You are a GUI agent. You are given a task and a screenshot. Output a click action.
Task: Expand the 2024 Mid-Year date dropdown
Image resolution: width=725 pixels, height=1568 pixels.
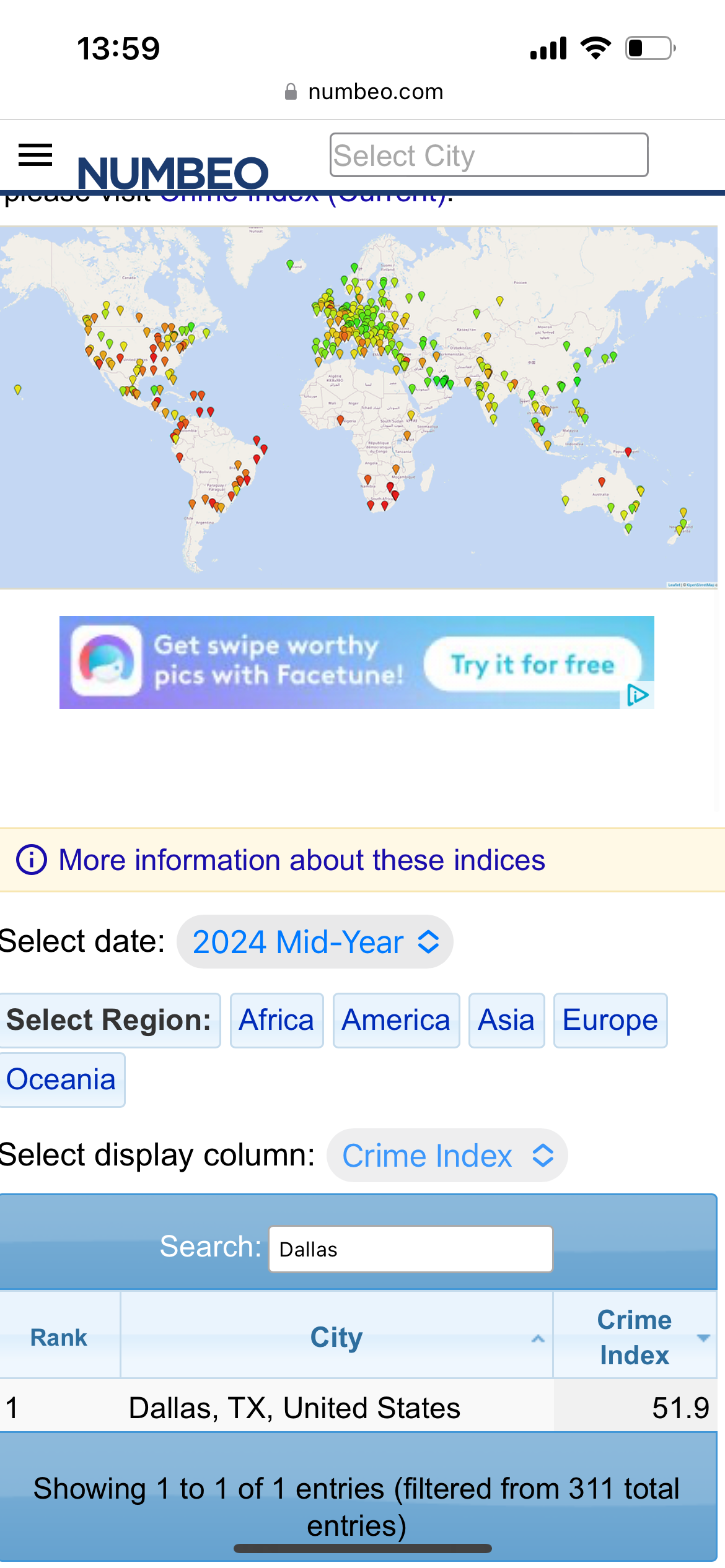click(x=315, y=942)
